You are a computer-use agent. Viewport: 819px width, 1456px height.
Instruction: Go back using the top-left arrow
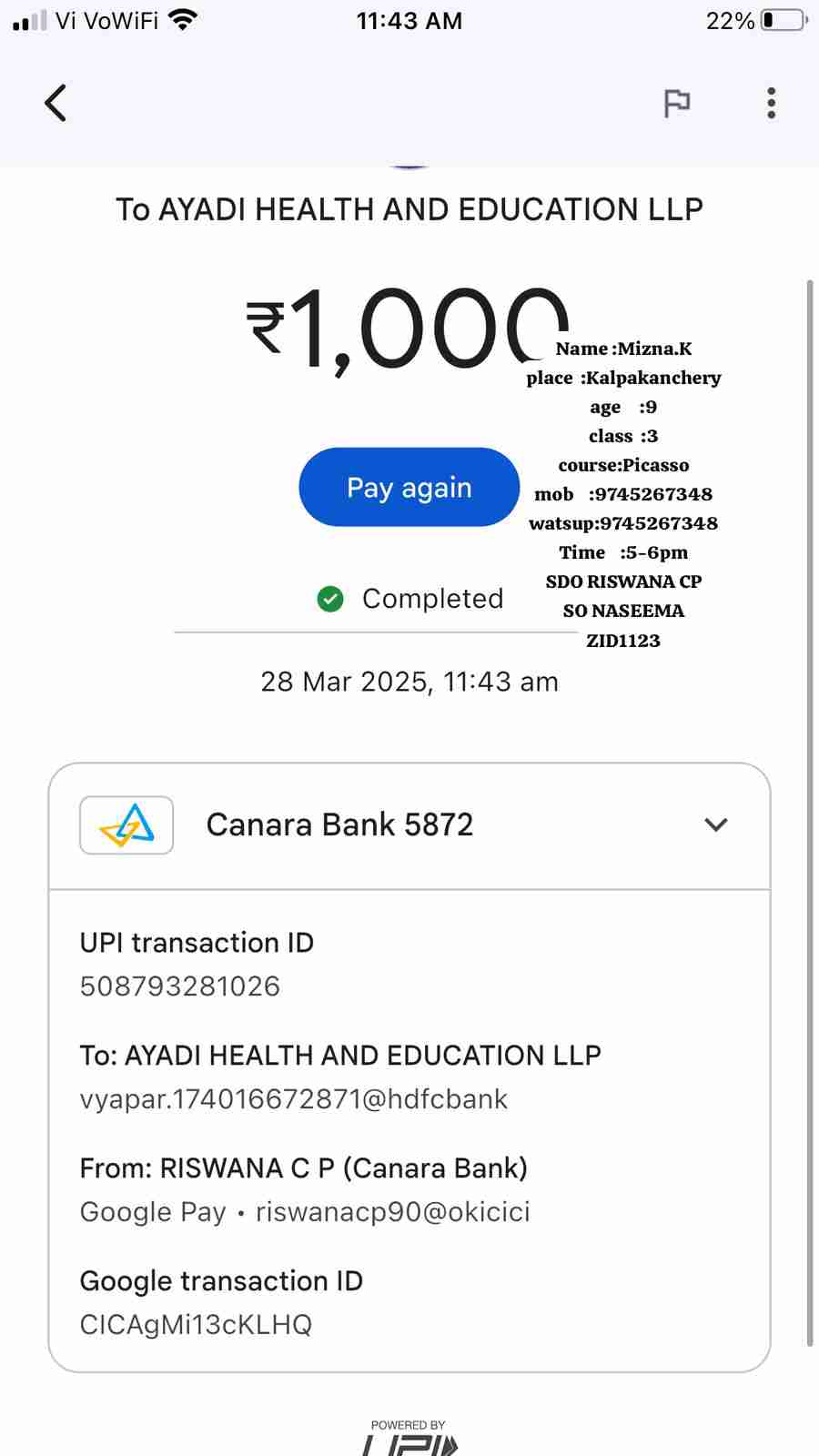click(x=56, y=103)
